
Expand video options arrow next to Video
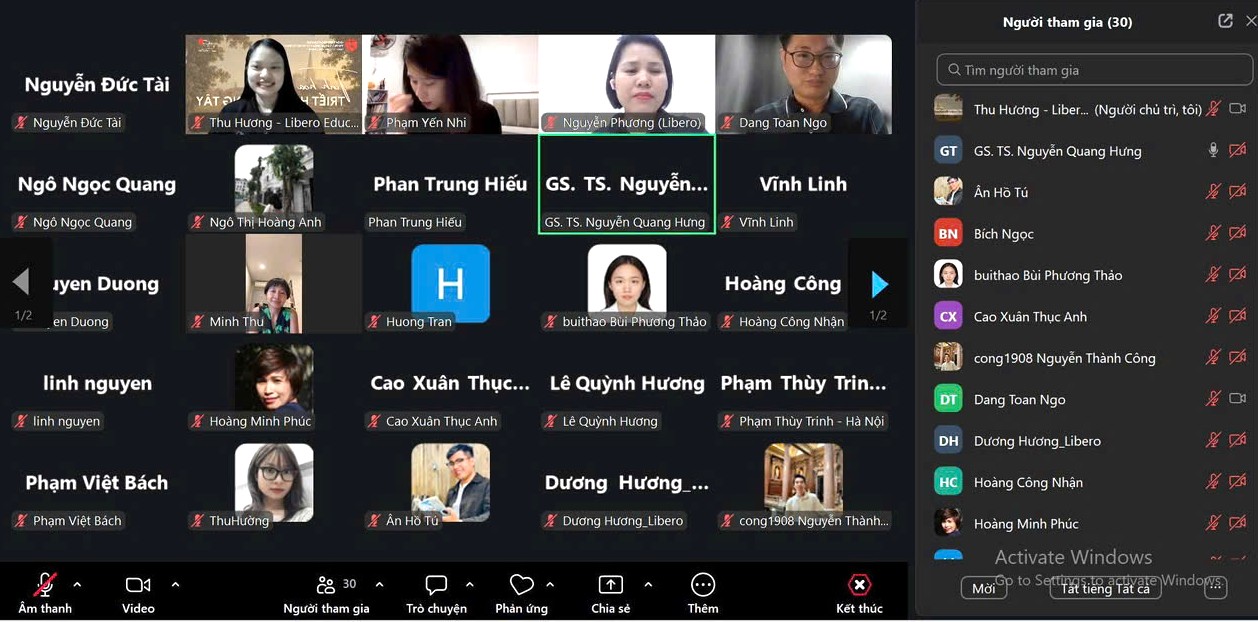pyautogui.click(x=175, y=585)
